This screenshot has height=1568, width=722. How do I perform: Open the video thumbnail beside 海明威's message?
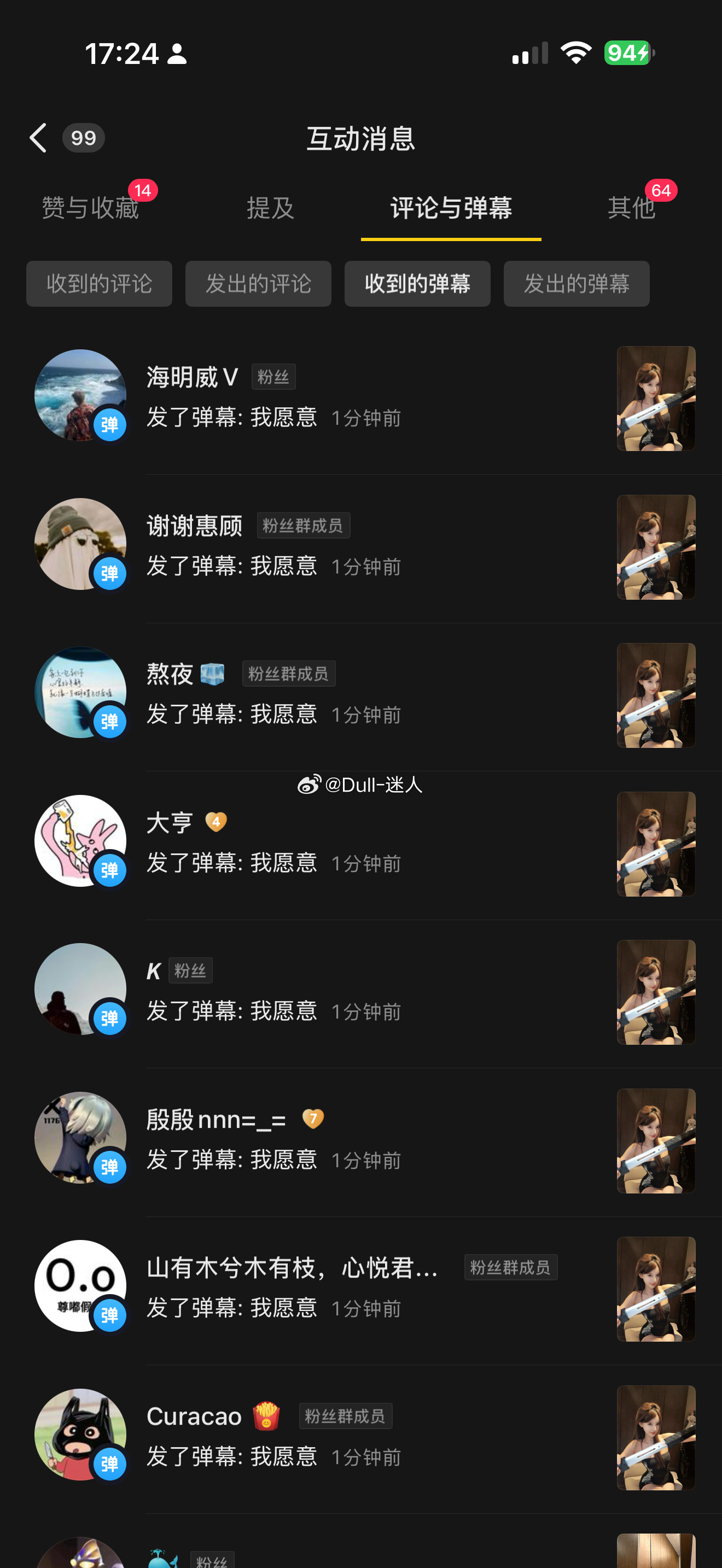pos(656,399)
